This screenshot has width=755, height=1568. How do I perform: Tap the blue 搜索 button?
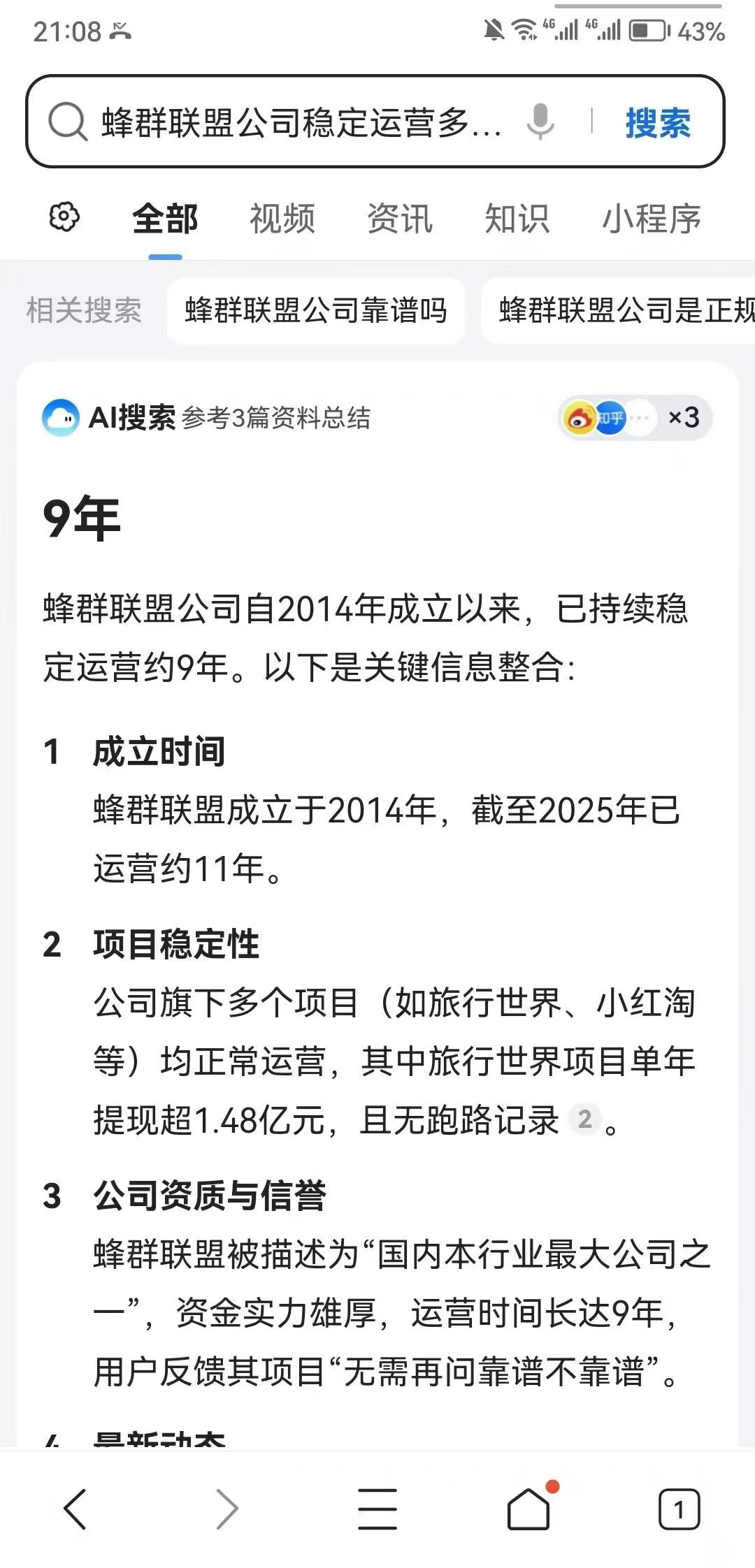click(658, 123)
